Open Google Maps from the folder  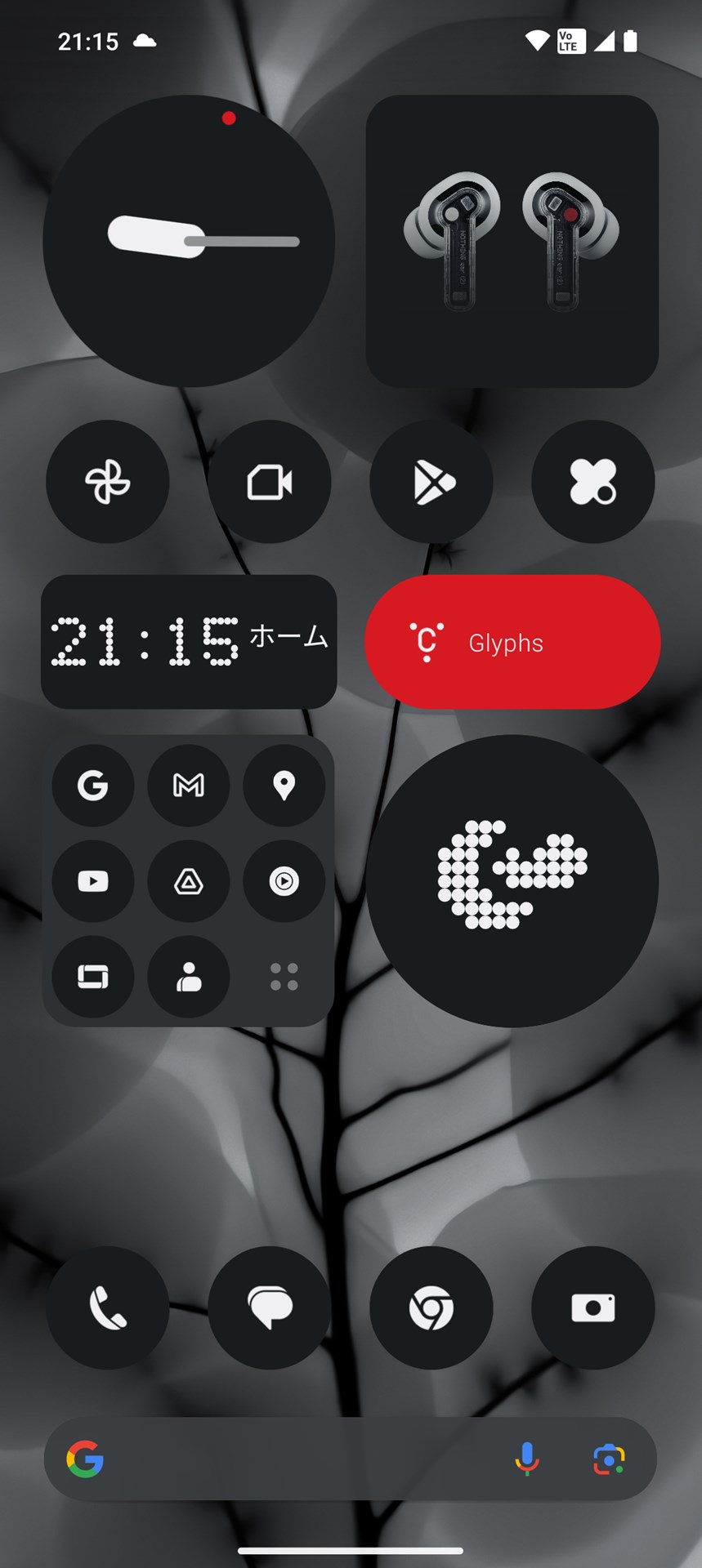click(284, 786)
